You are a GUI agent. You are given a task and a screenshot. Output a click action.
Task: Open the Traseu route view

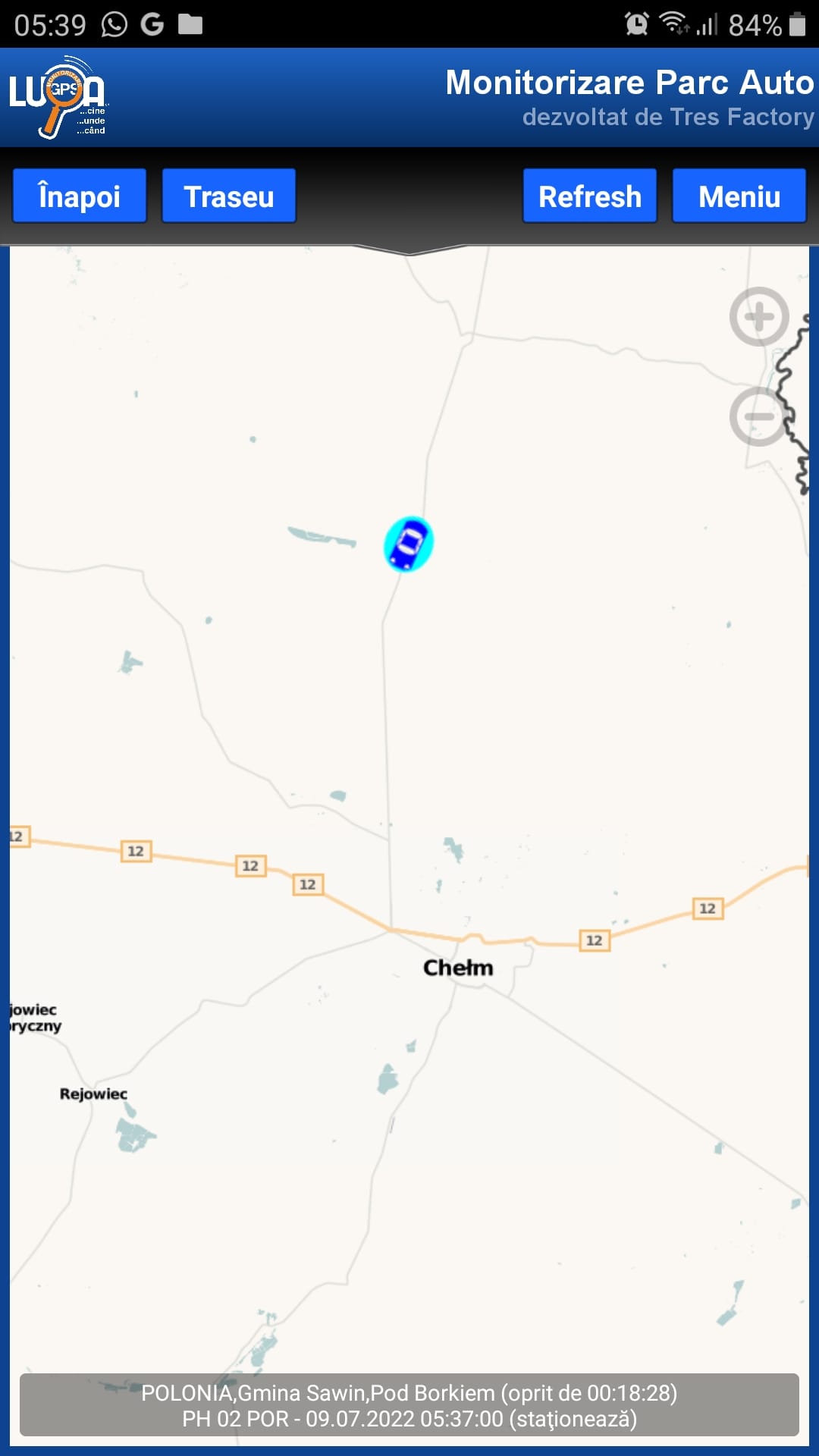click(228, 196)
